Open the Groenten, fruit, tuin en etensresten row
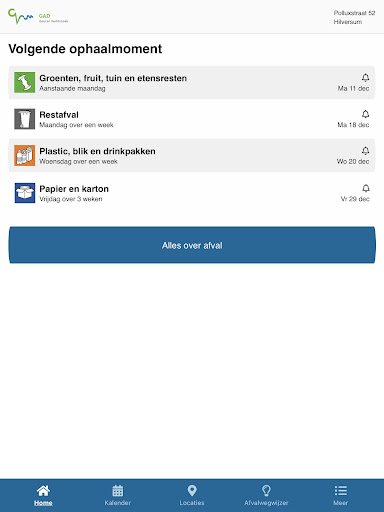Viewport: 384px width, 512px height. coord(192,82)
